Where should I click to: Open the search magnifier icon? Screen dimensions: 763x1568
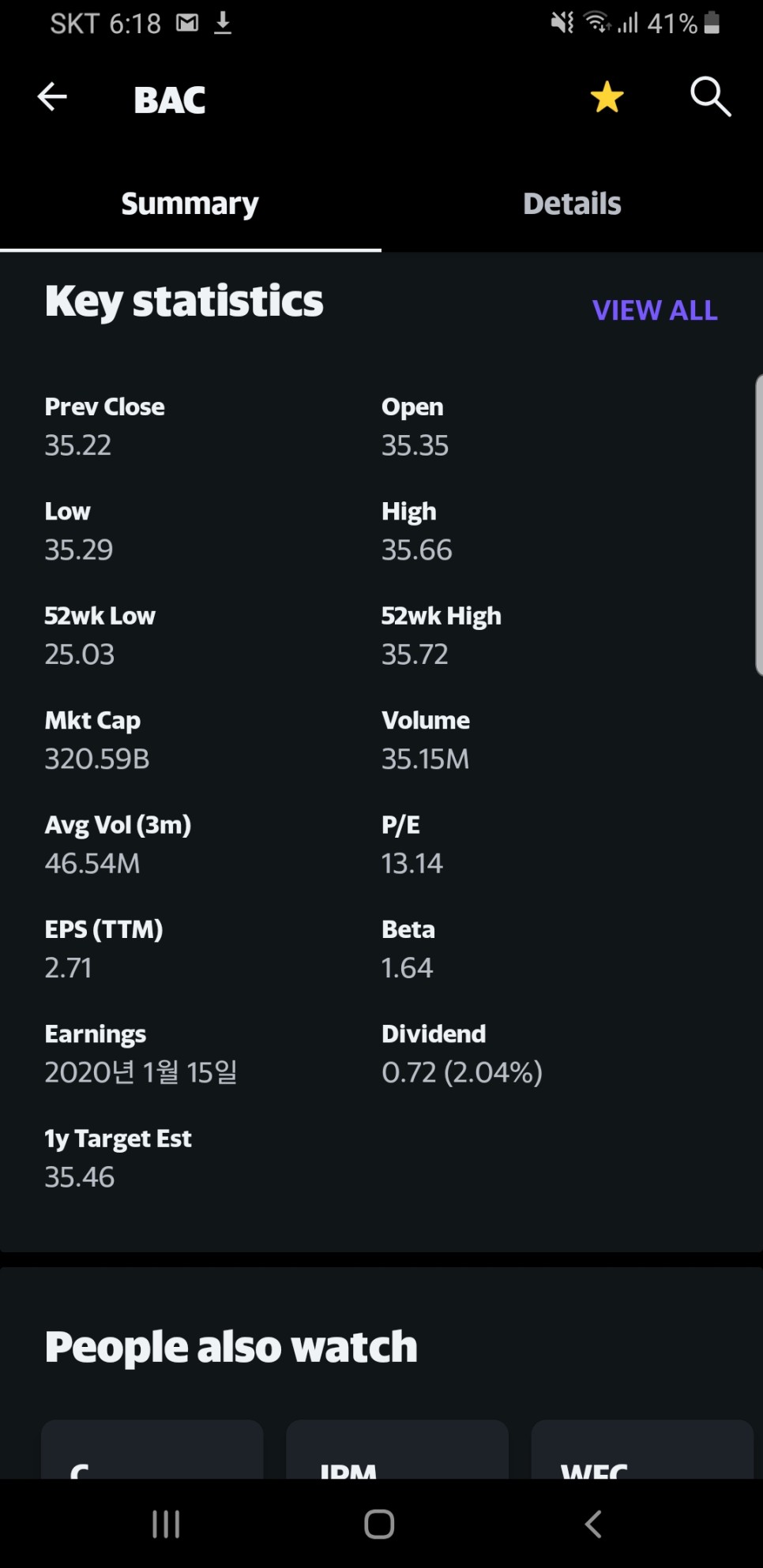click(710, 97)
